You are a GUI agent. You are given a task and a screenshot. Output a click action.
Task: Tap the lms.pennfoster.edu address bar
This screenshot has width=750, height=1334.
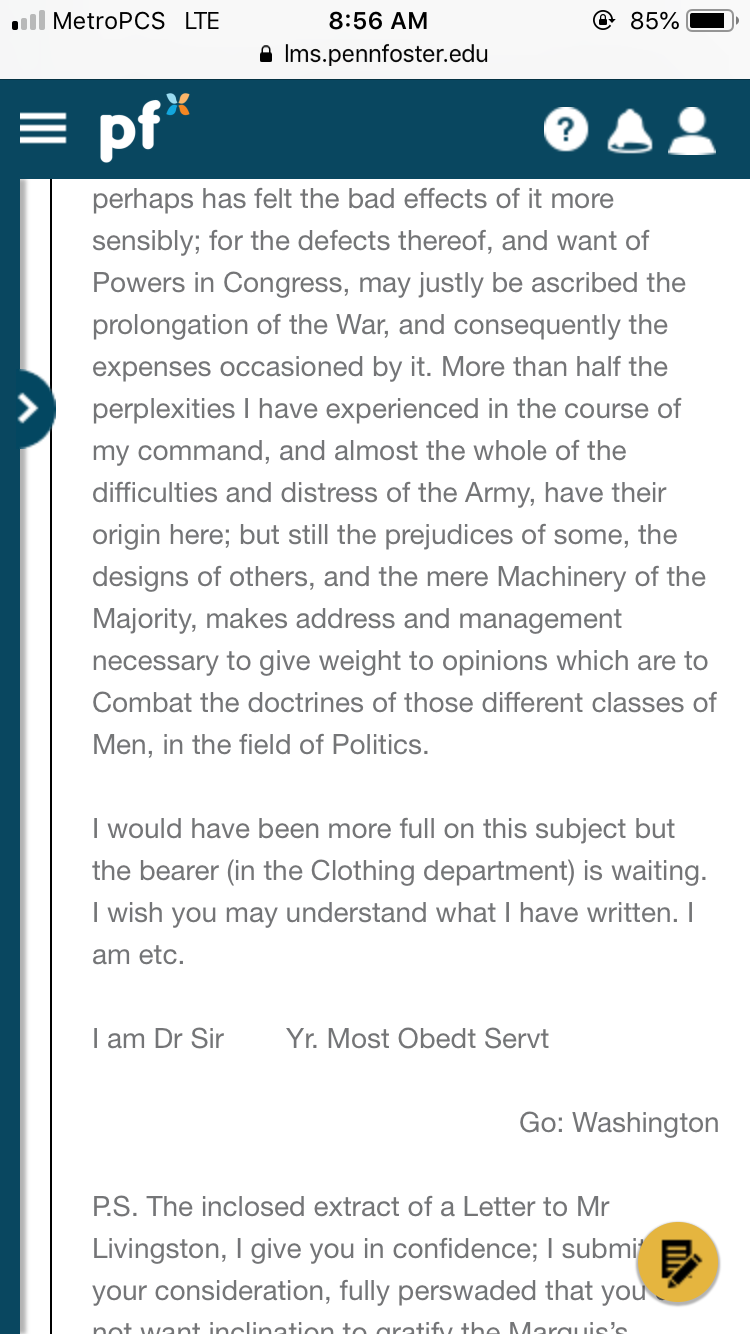click(x=375, y=54)
